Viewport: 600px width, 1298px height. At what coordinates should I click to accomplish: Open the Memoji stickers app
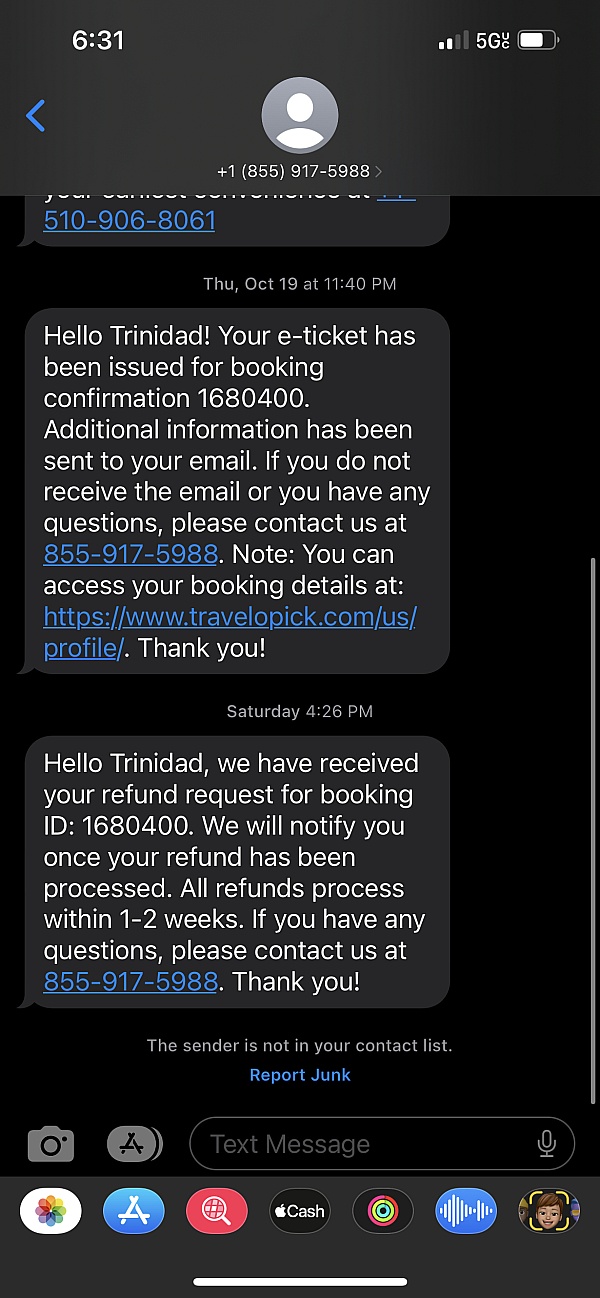549,1211
